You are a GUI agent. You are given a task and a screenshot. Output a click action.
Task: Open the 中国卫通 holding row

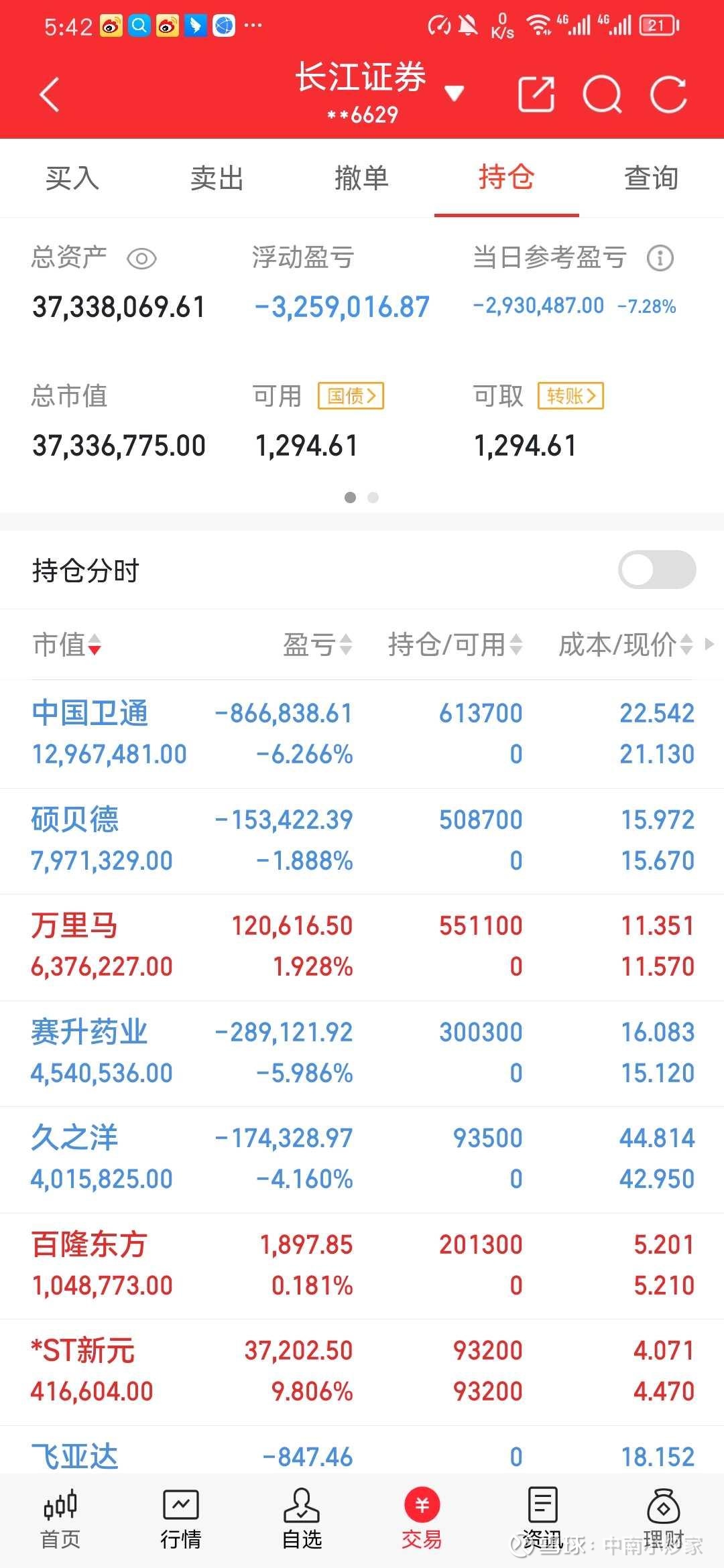coord(362,734)
